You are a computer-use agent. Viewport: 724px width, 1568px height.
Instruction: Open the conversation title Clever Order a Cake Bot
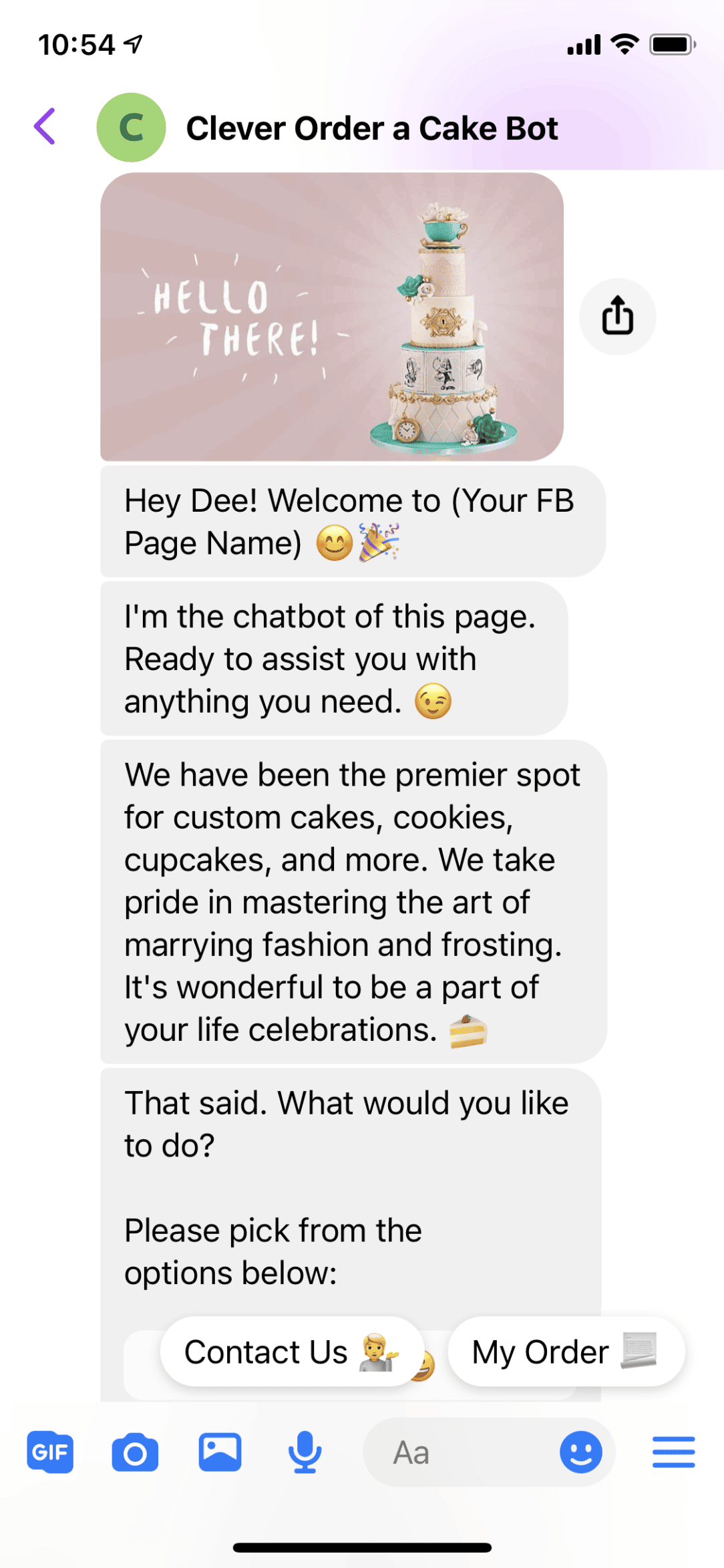coord(372,128)
